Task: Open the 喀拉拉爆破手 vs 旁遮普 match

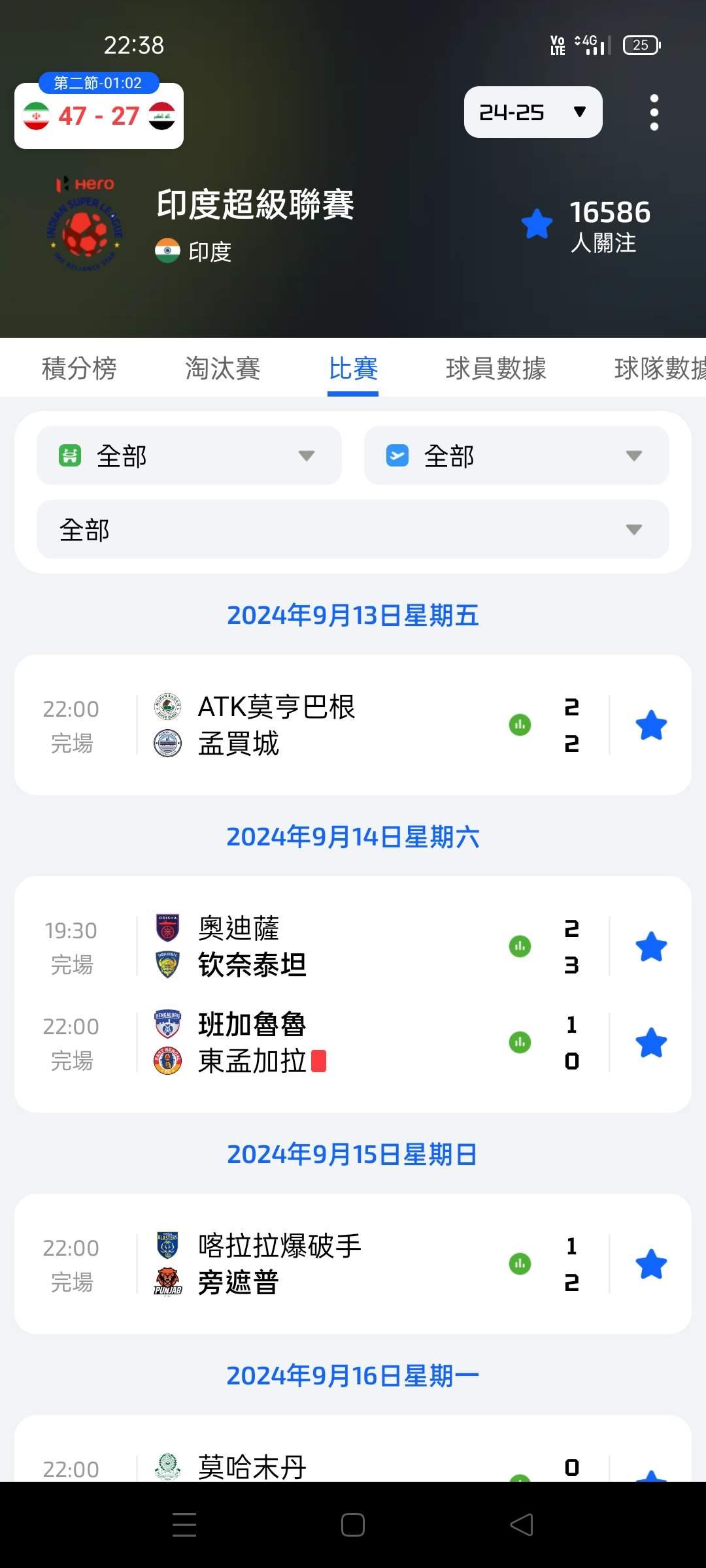Action: click(x=314, y=1264)
